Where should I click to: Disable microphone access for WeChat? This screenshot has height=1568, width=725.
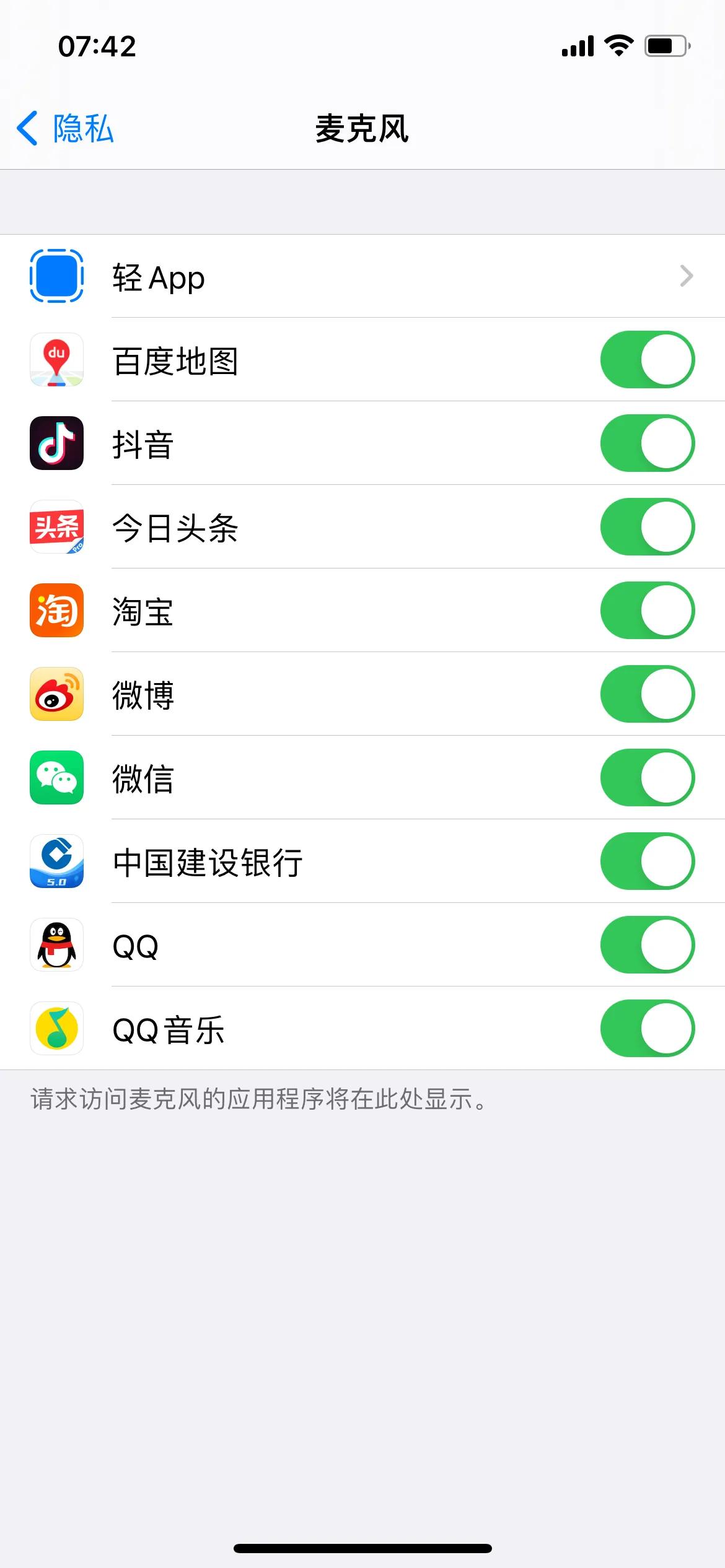pyautogui.click(x=648, y=778)
